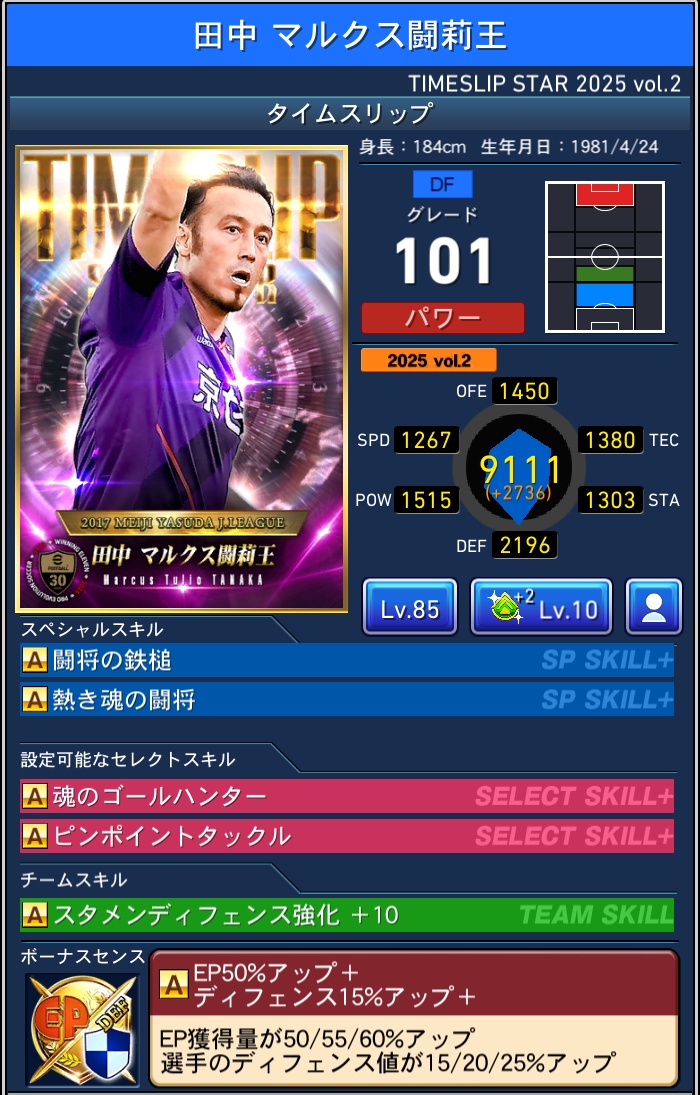This screenshot has width=700, height=1095.
Task: Show the スタメンディフェンス強化 +10 team skill
Action: (x=346, y=914)
